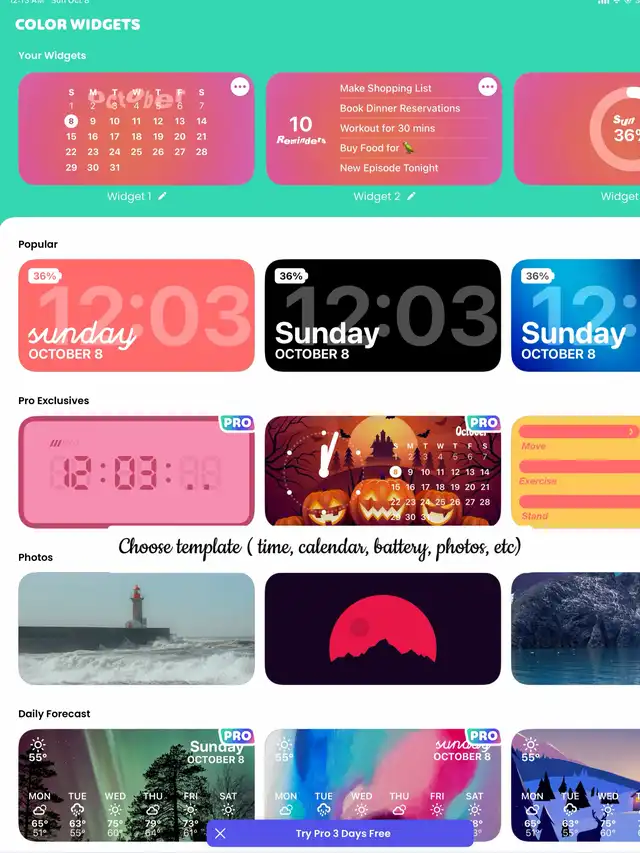Screen dimensions: 640x853
Task: Dismiss the Try Pro banner
Action: click(220, 833)
